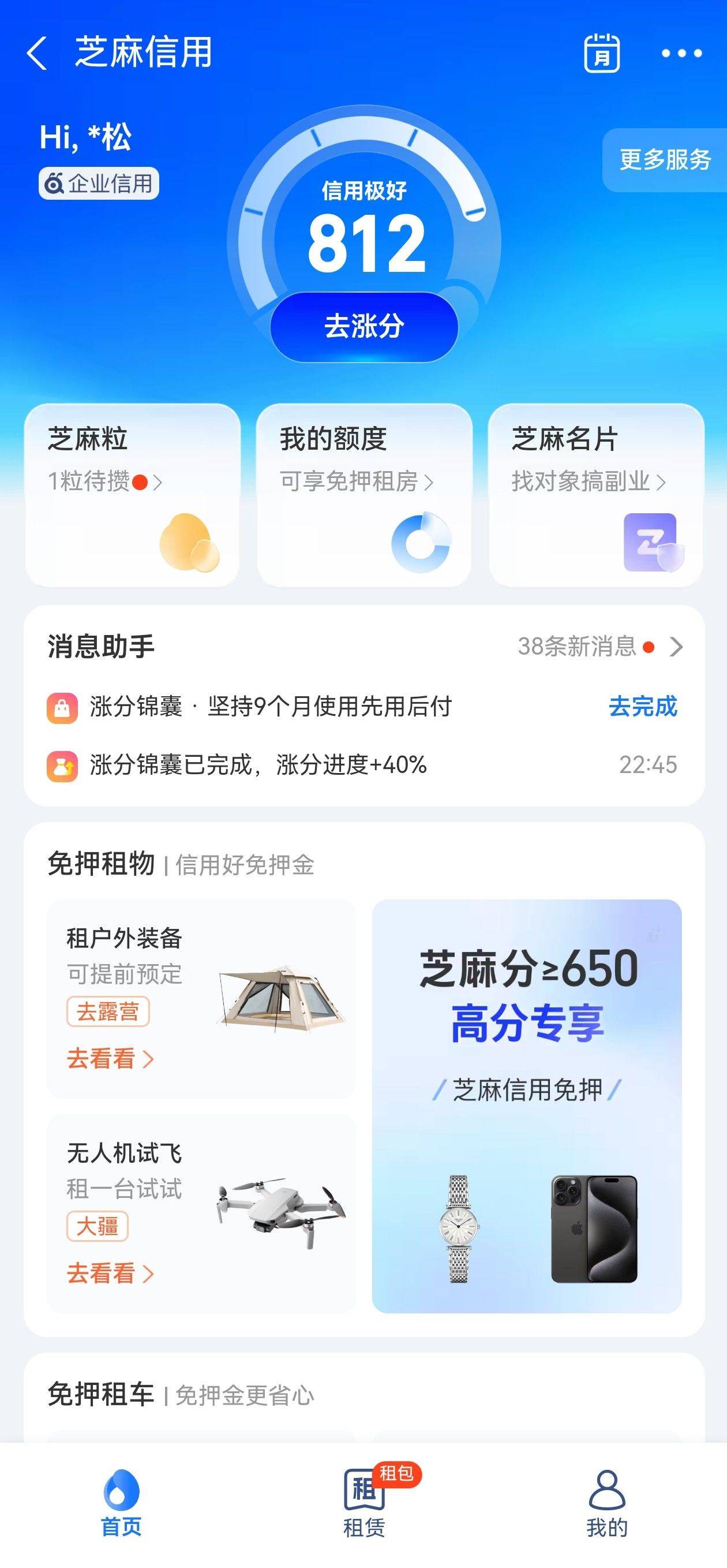Tap the 企业信用 badge

[x=99, y=183]
